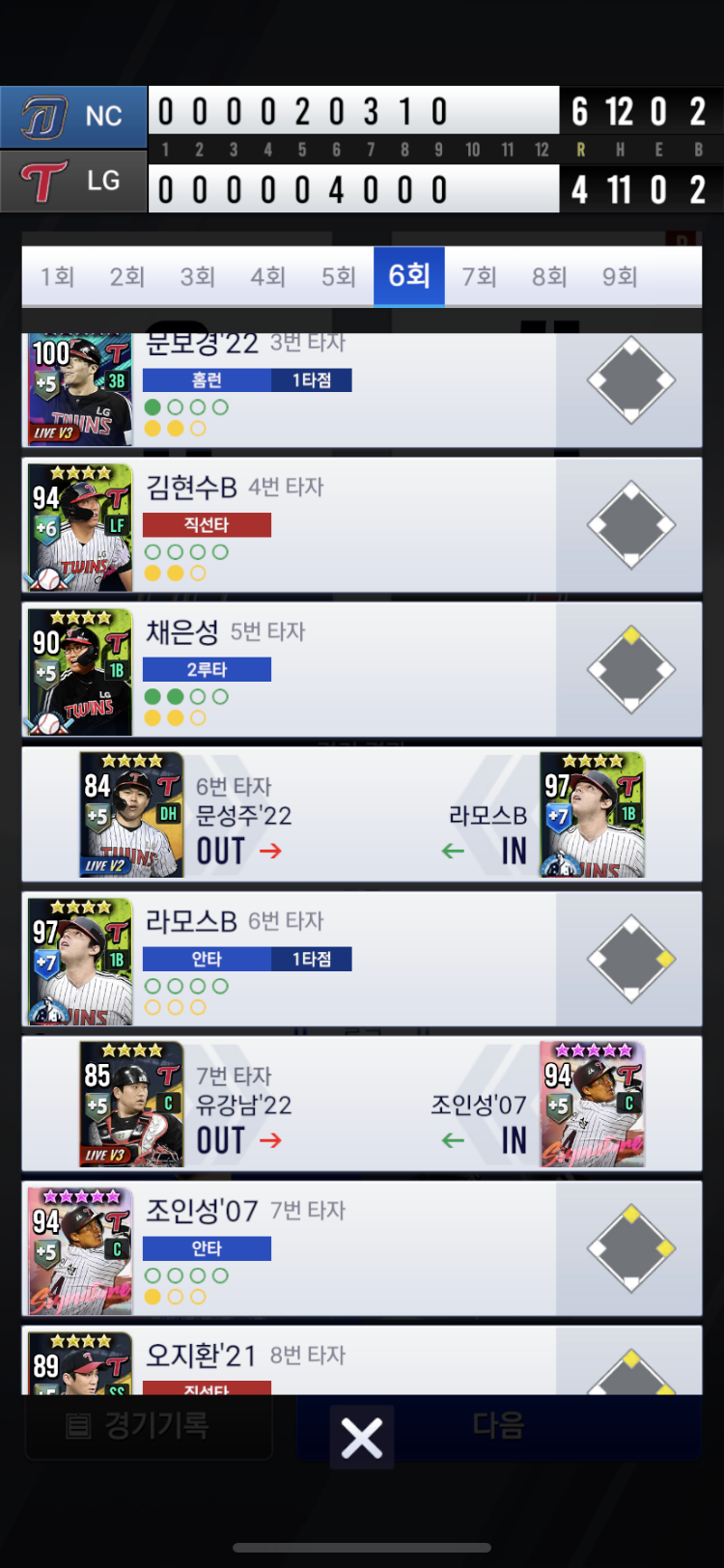
Task: Open the 4회 inning tab
Action: pyautogui.click(x=267, y=277)
